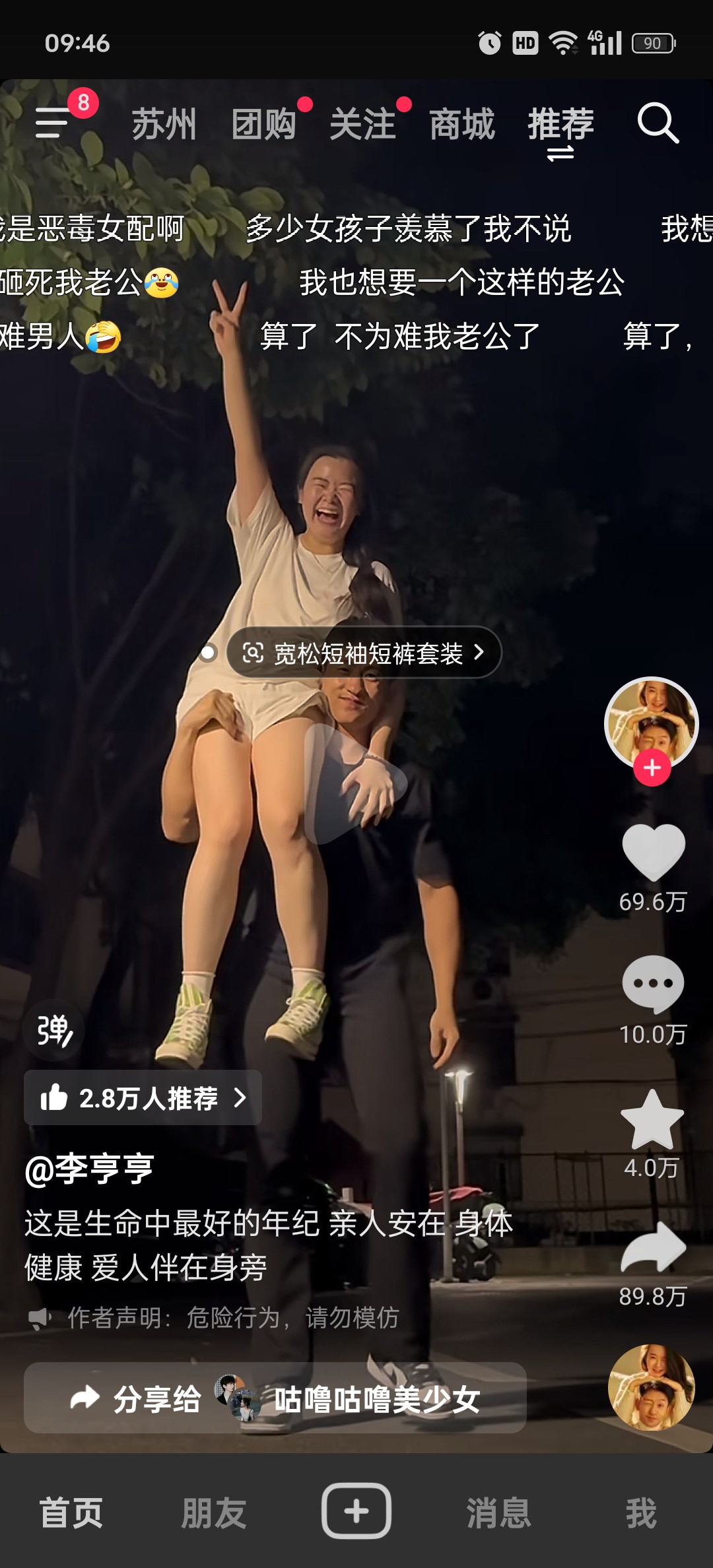Switch to the 苏州 tab
Image resolution: width=713 pixels, height=1568 pixels.
pos(164,124)
